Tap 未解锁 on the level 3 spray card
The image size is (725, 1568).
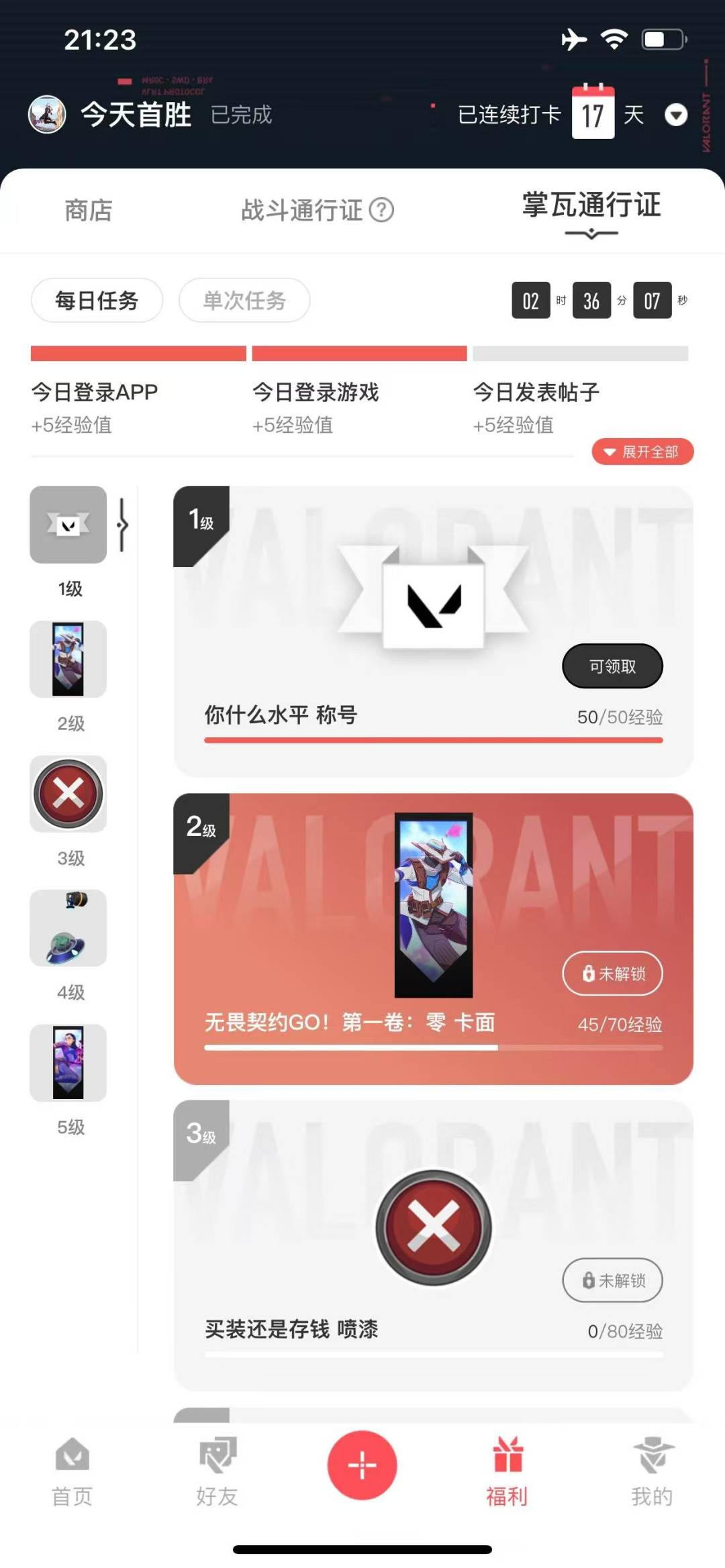[612, 1280]
